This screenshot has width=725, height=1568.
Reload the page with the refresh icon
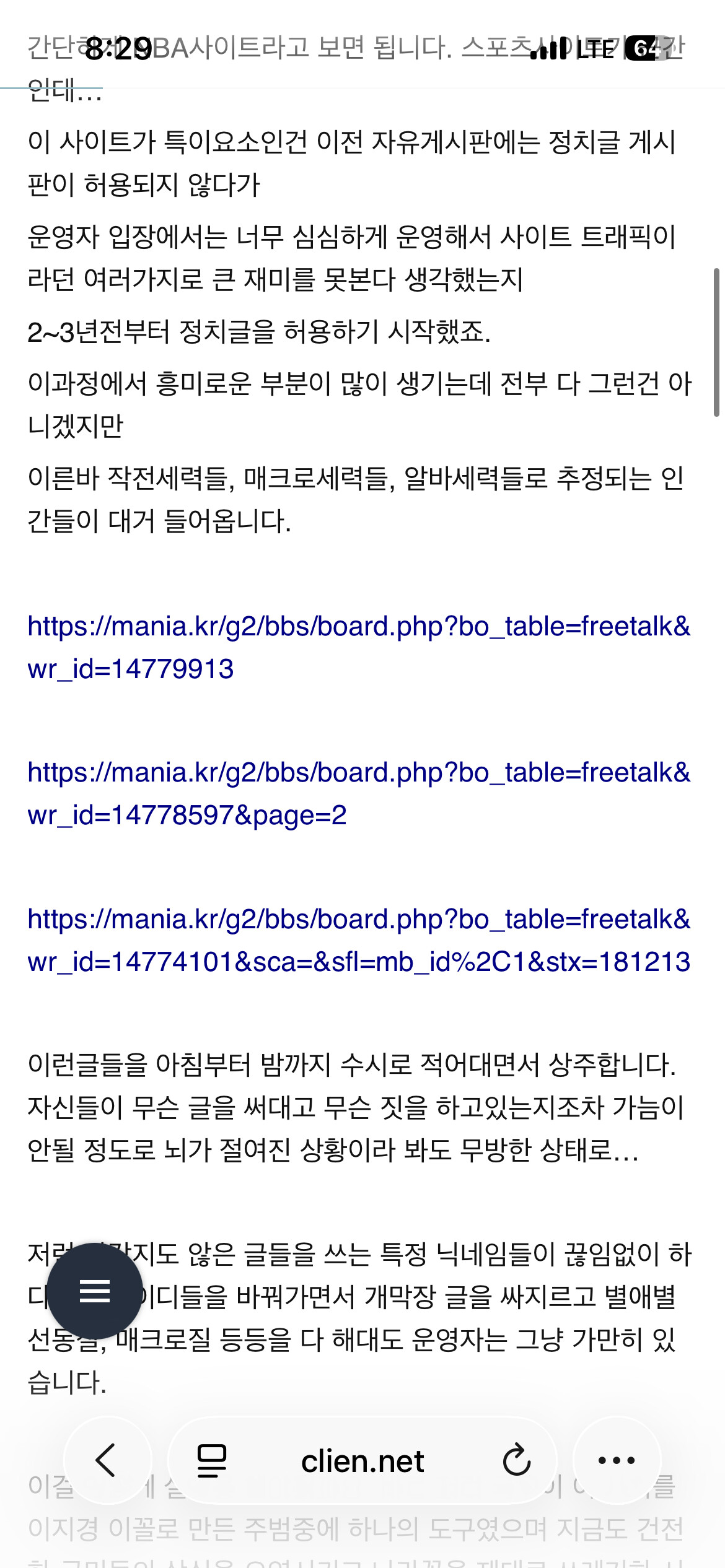pyautogui.click(x=516, y=1460)
